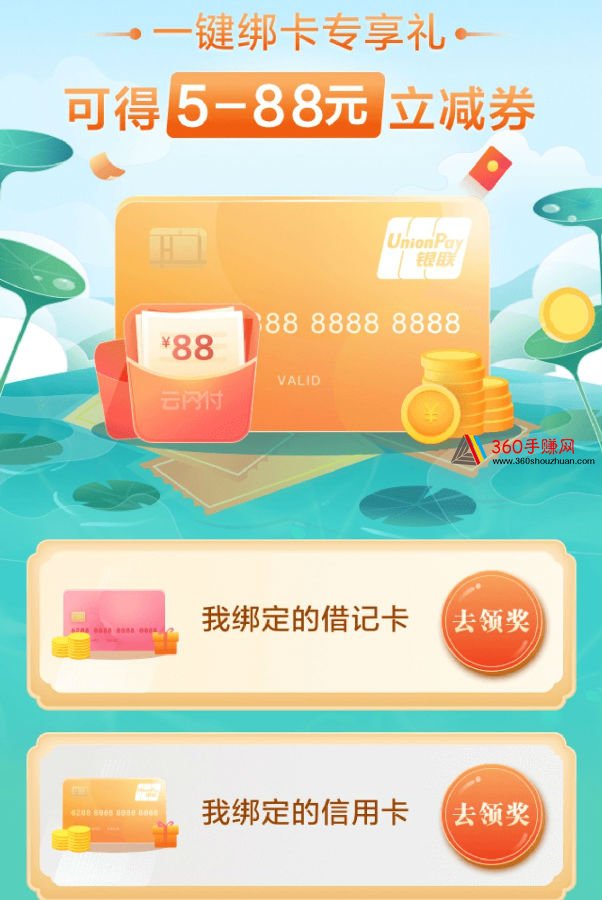Tap 去领奖 next to 我绑定的信用卡
This screenshot has height=900, width=602.
tap(491, 812)
